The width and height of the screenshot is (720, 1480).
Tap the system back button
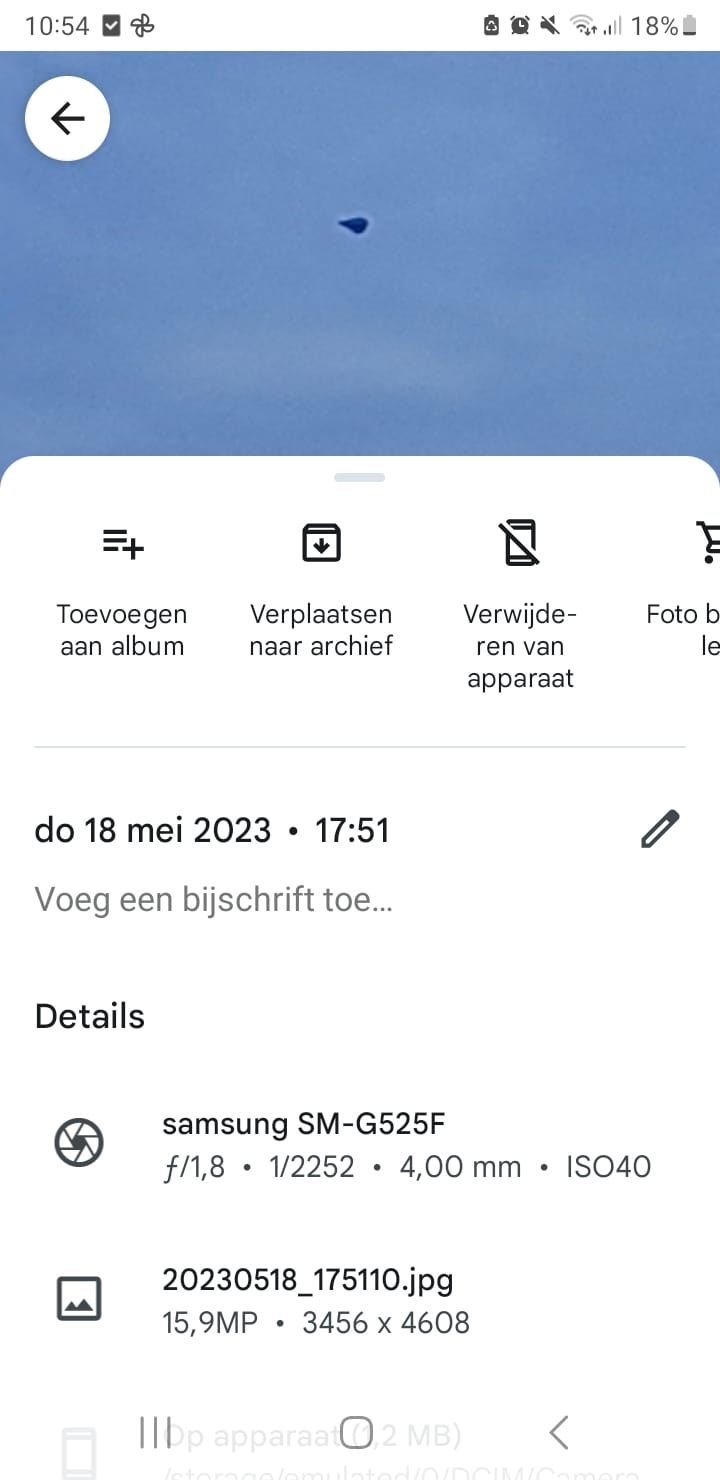tap(559, 1432)
